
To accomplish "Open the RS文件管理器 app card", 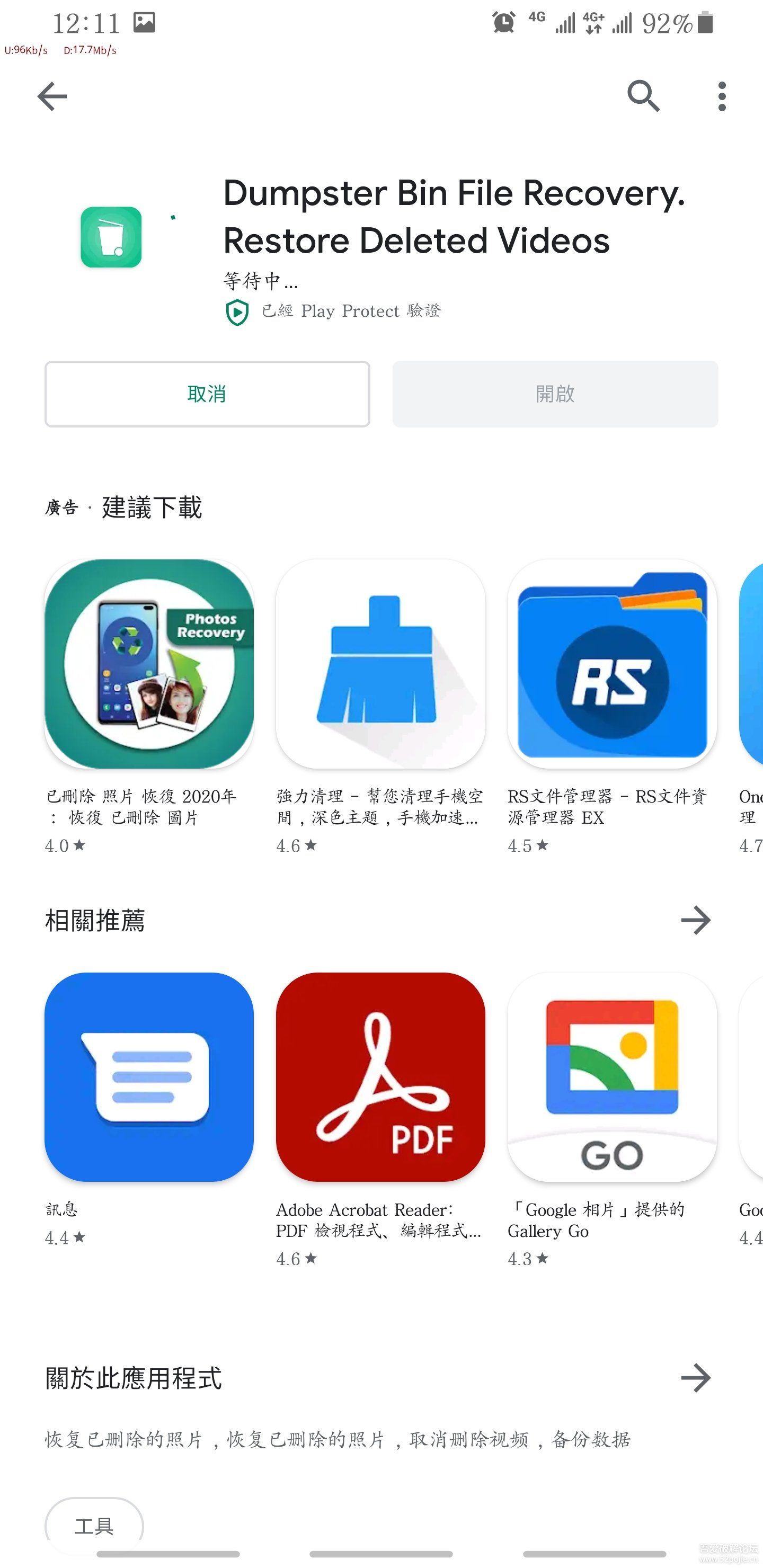I will click(612, 663).
